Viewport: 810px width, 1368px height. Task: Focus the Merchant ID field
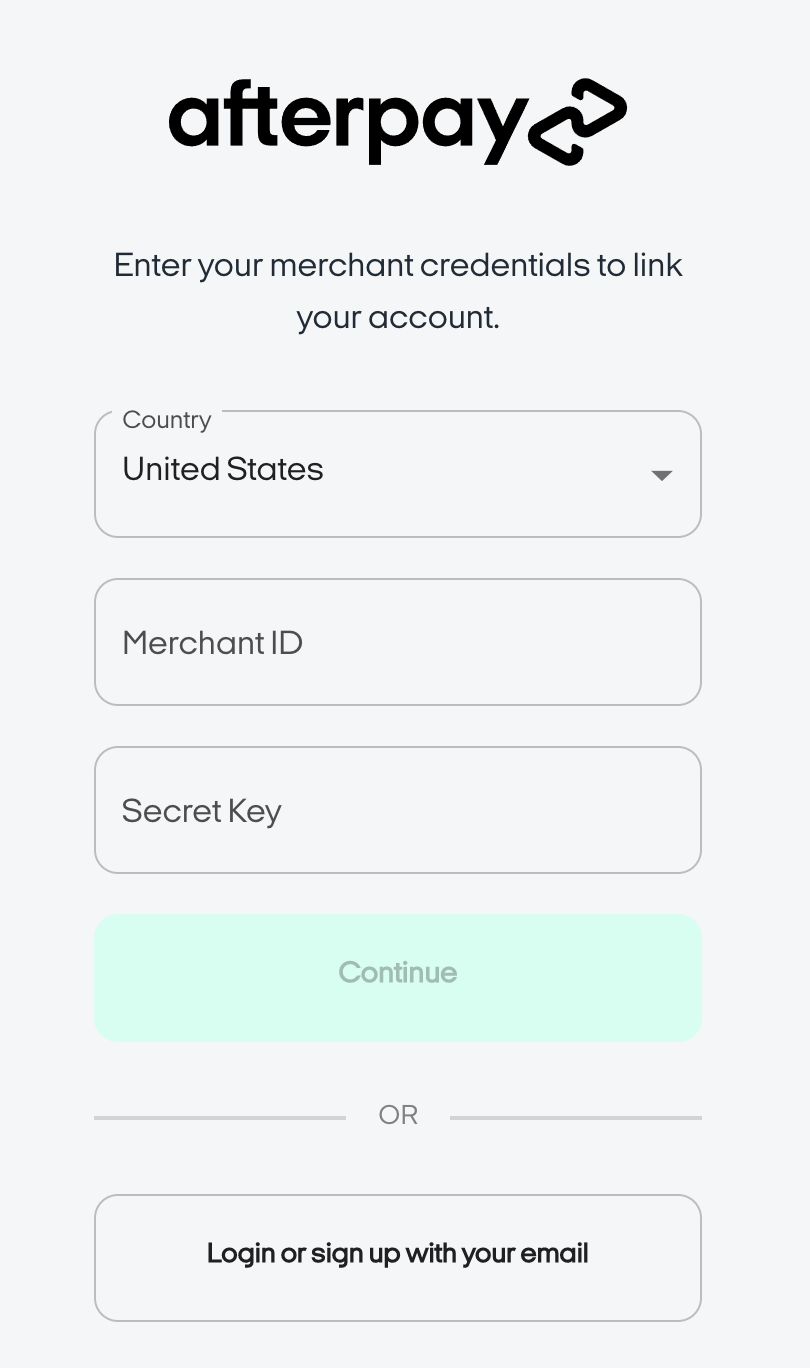[x=397, y=642]
